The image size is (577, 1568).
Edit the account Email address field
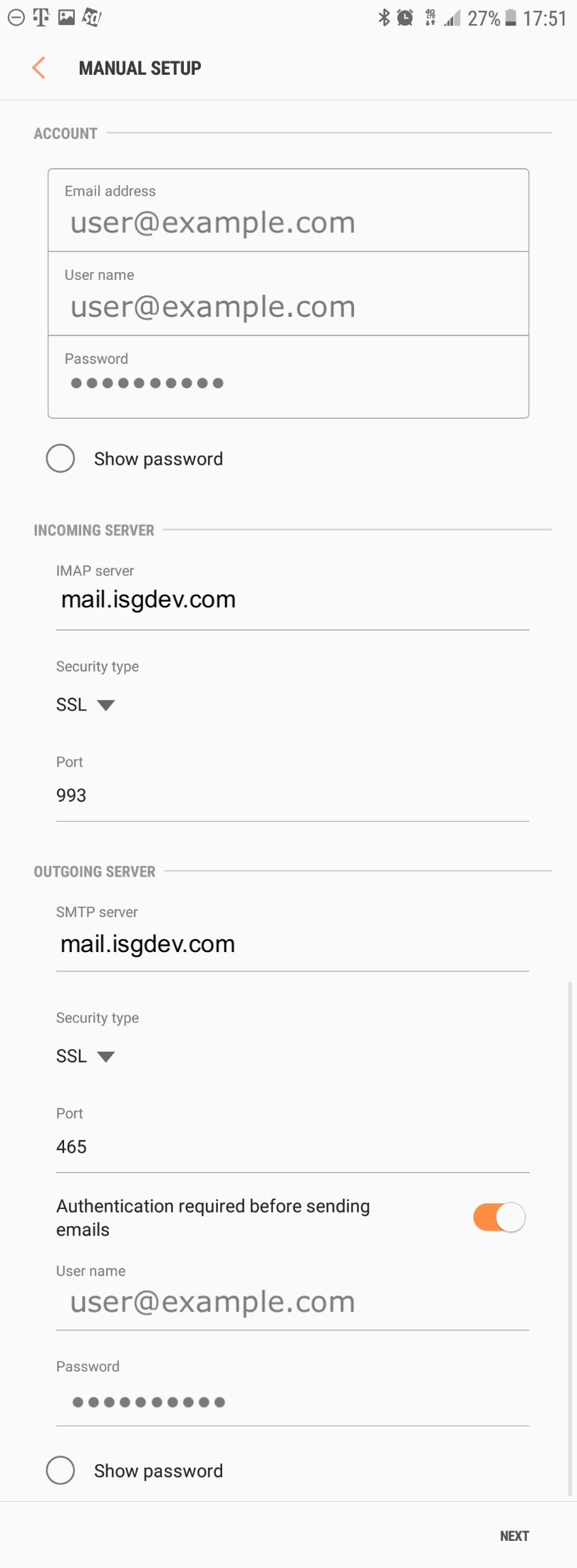click(288, 223)
